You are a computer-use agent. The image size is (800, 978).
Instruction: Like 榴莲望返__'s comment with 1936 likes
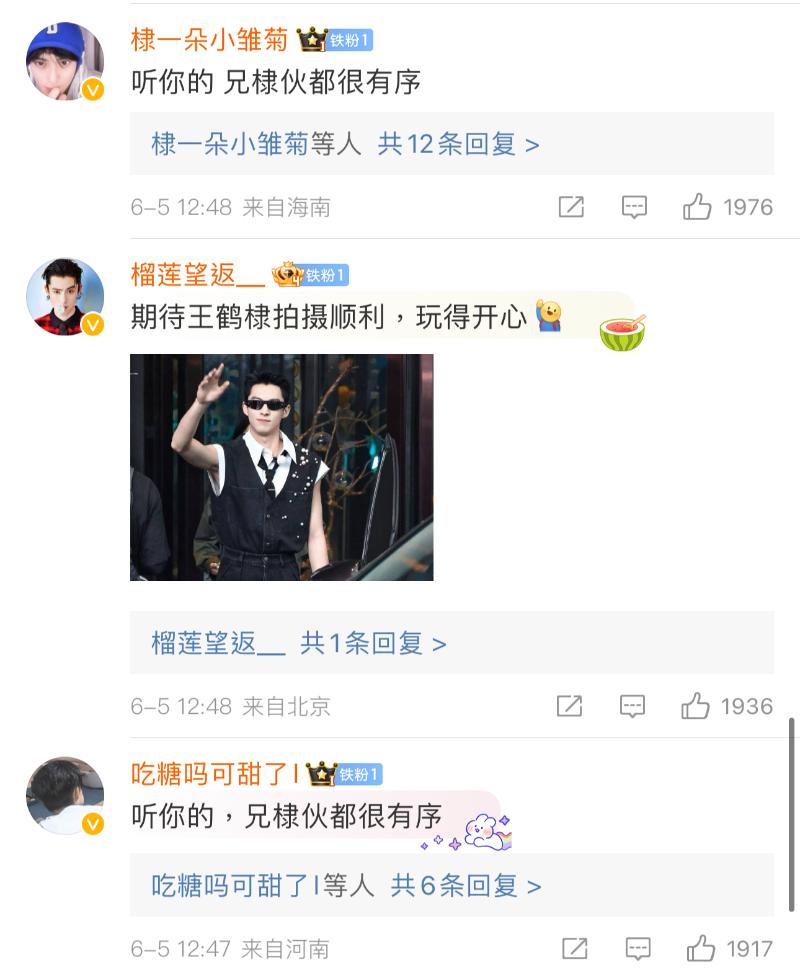696,706
